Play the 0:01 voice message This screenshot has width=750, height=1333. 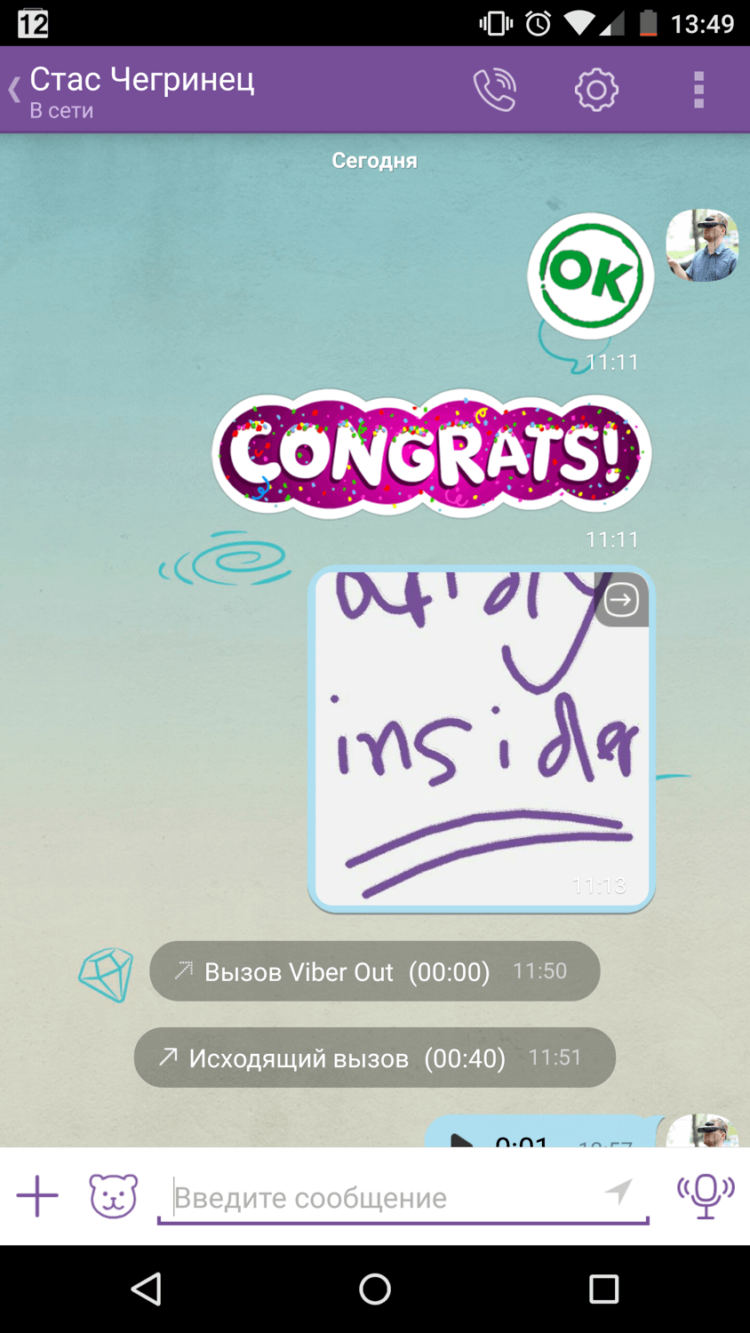(463, 1141)
